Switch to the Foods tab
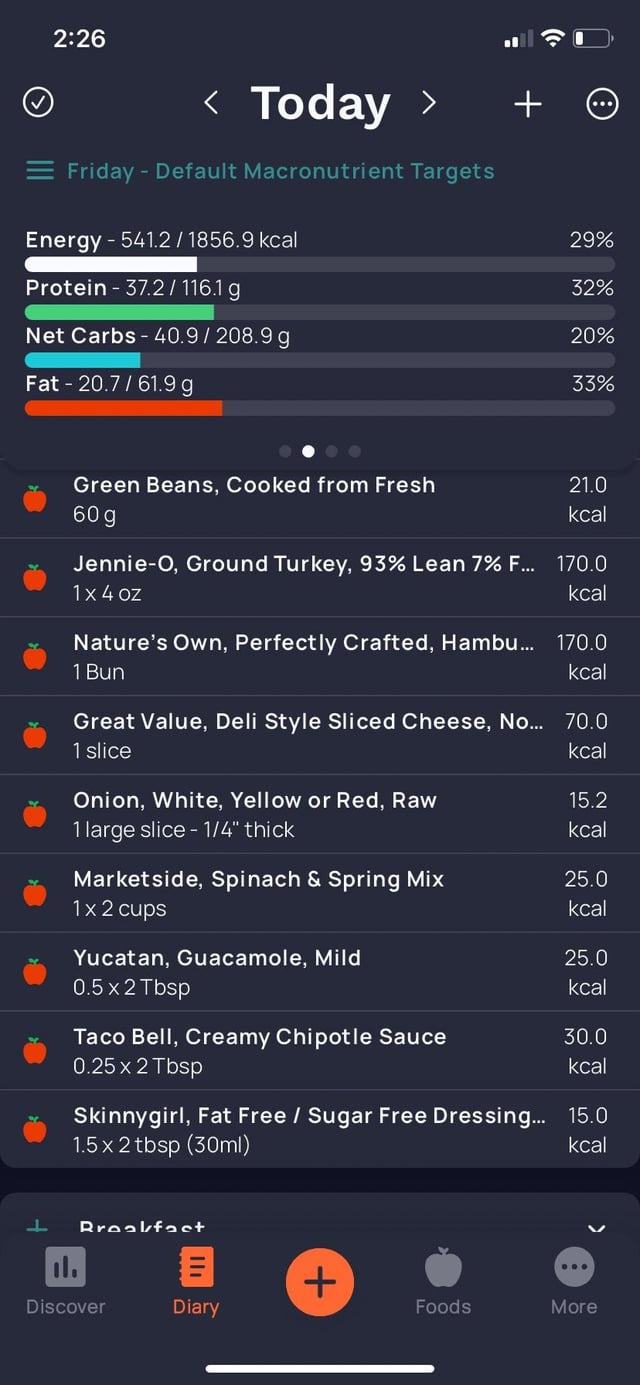 click(443, 1283)
